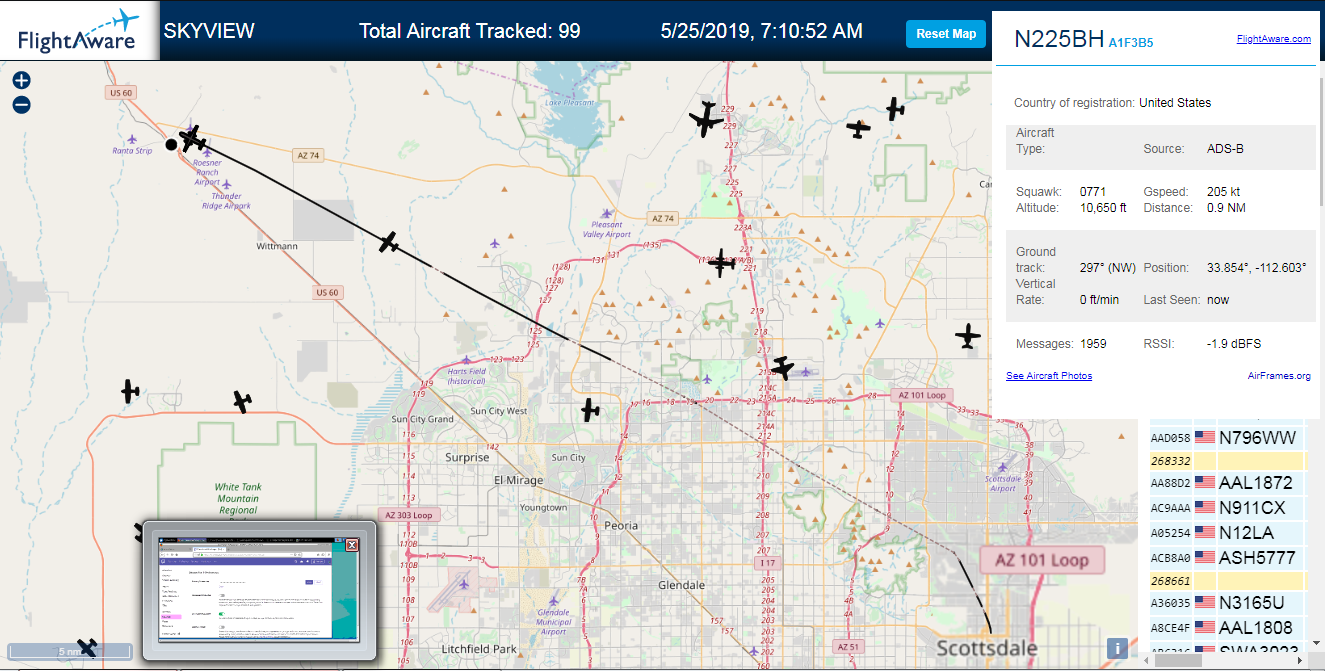
Task: Open the FlightAware logo home link
Action: [x=79, y=31]
